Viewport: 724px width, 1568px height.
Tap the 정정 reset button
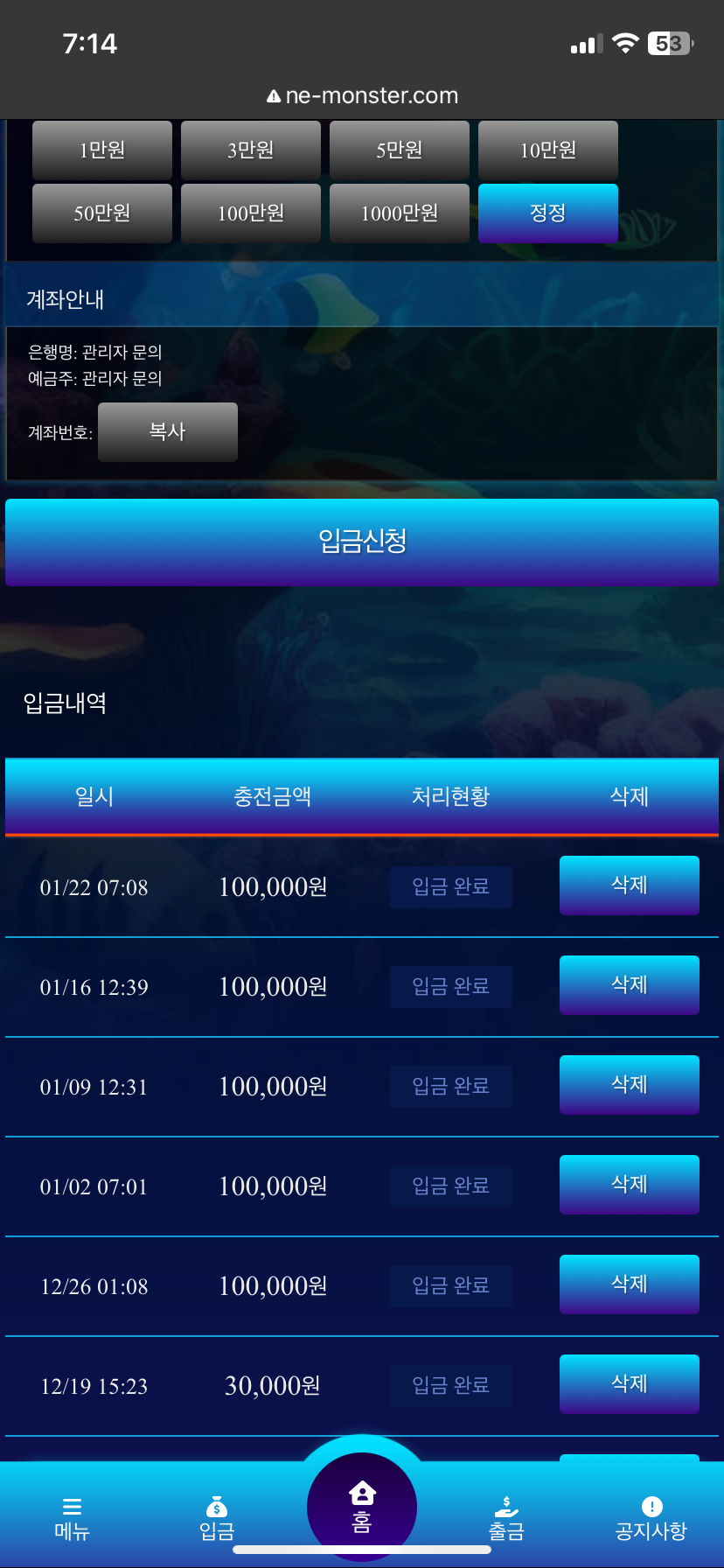[548, 213]
